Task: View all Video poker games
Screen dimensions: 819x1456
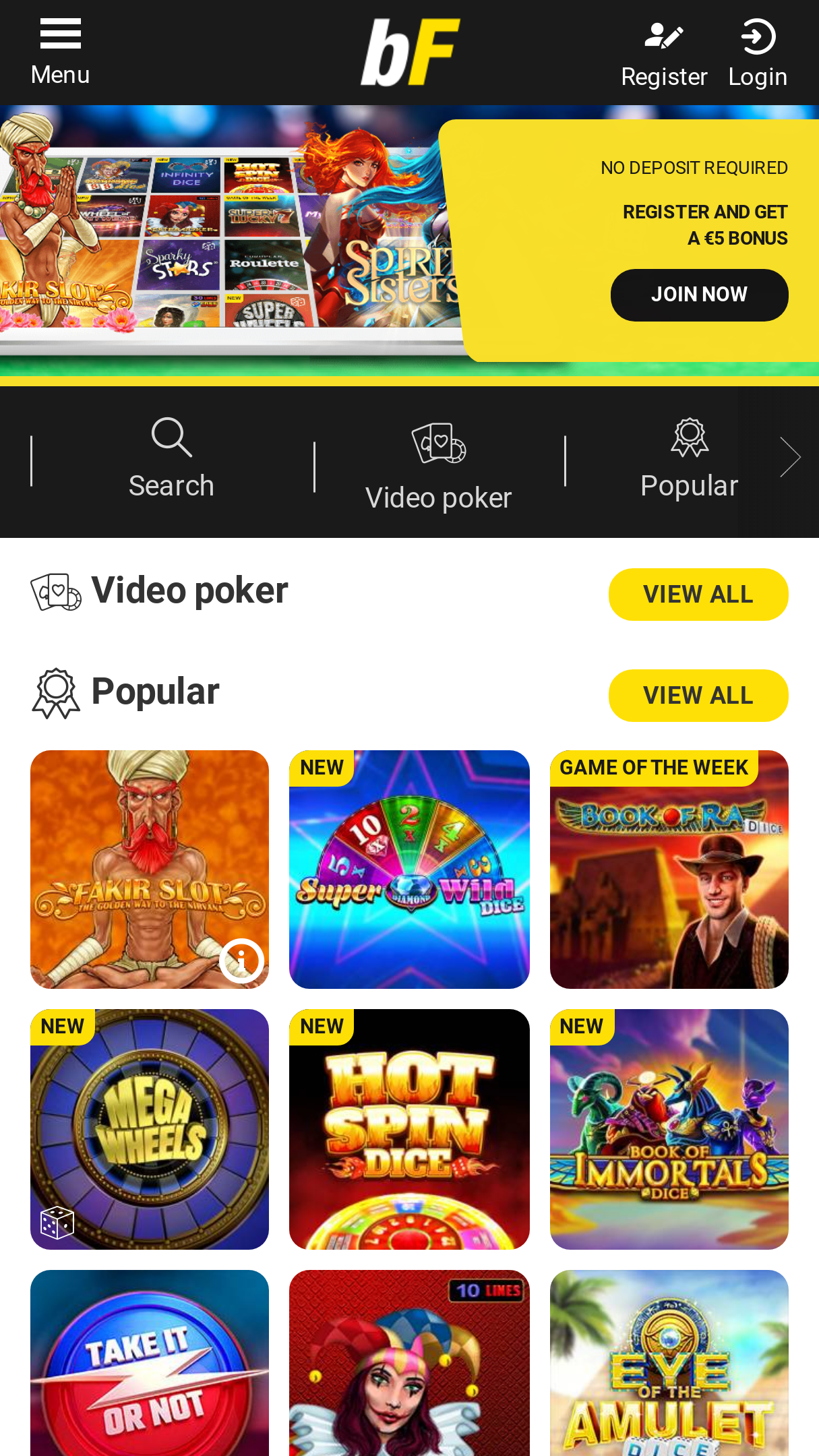Action: coord(698,595)
